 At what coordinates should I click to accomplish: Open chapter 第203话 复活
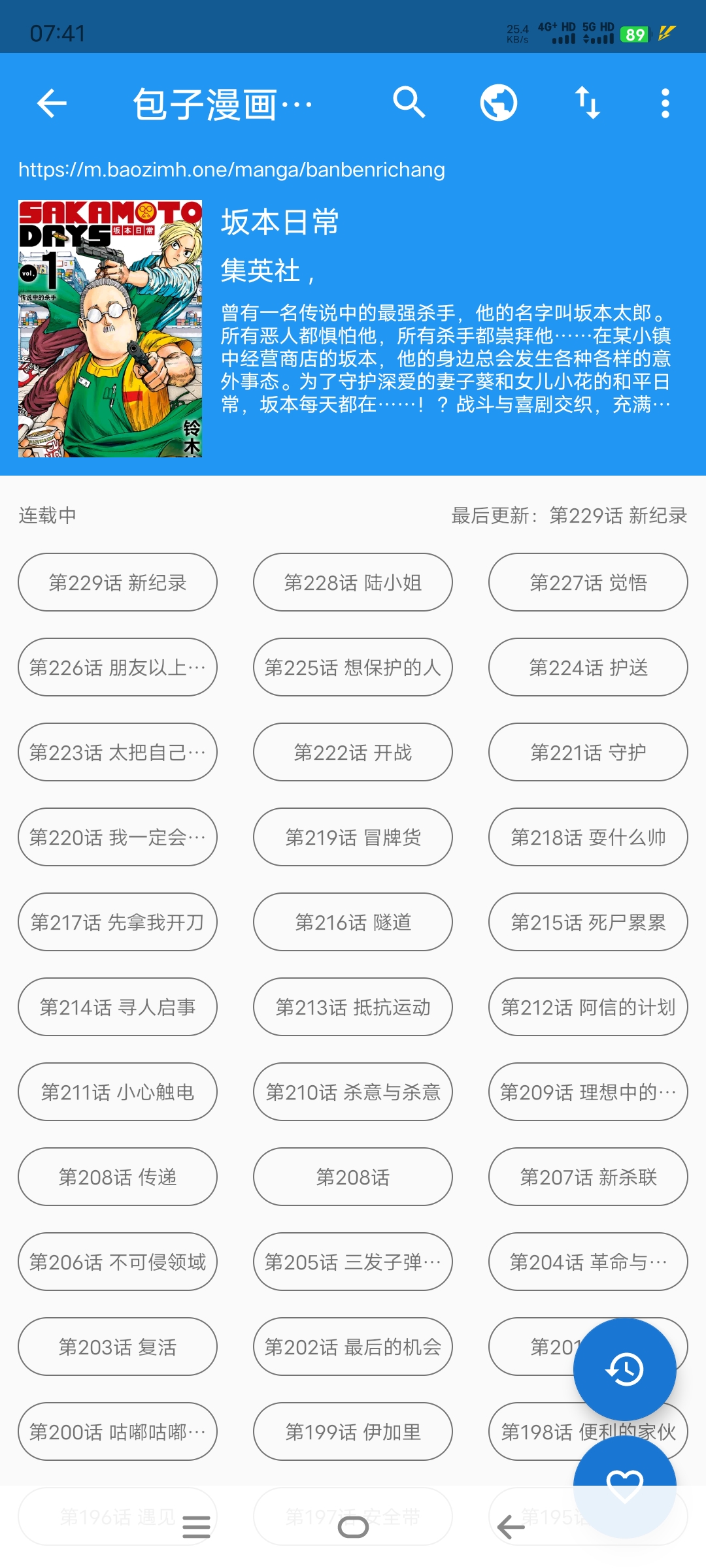pos(116,1347)
